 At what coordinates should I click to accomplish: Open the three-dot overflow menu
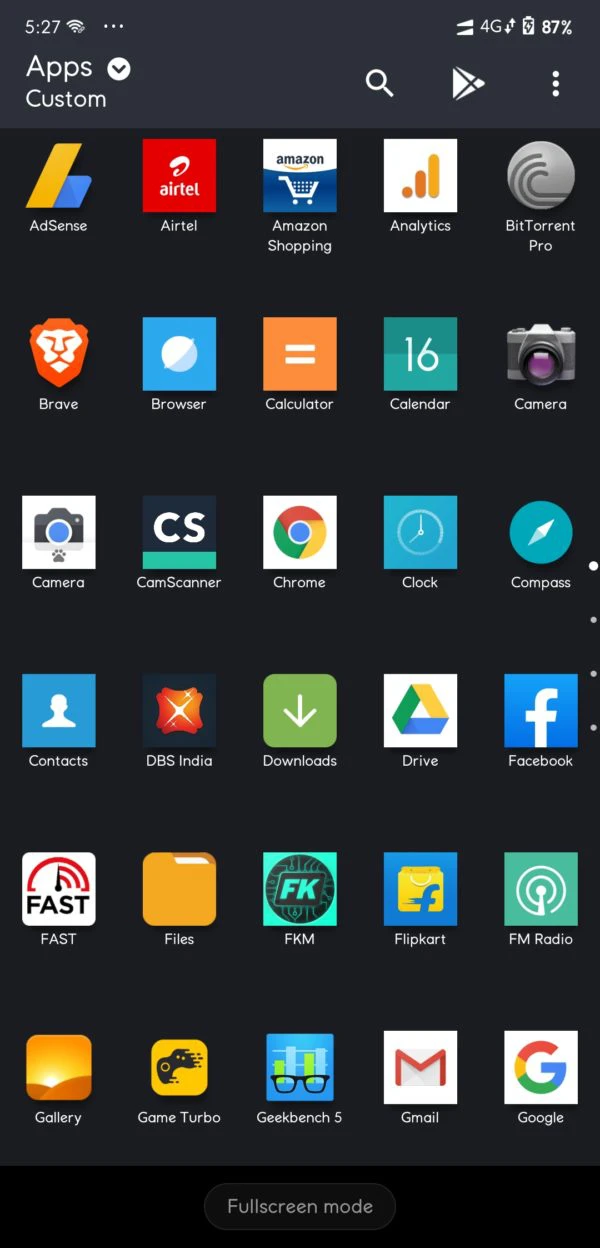pyautogui.click(x=555, y=83)
